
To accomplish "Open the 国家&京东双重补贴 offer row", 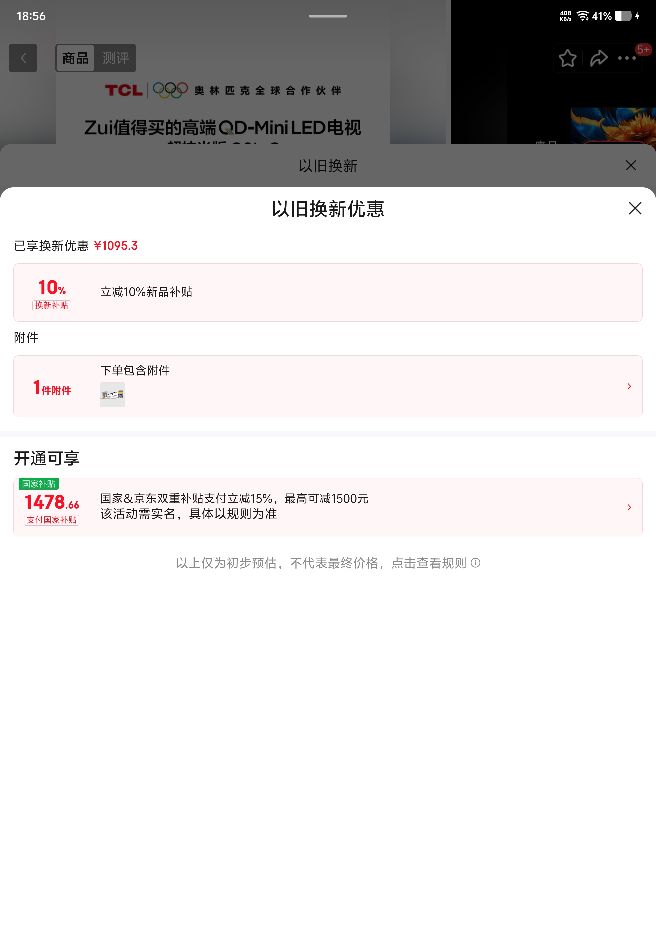I will [328, 506].
